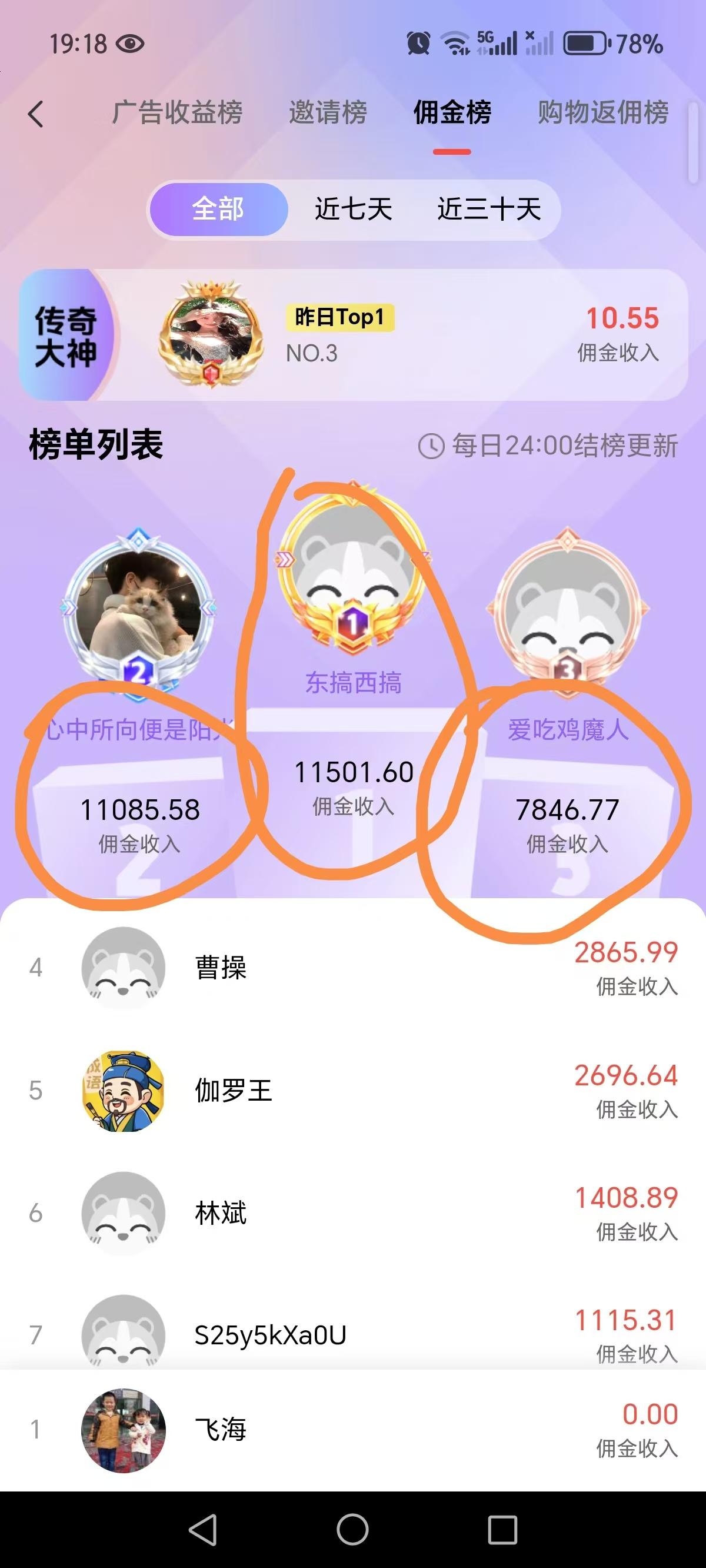Filter the ranking by 近三十天
Image resolution: width=706 pixels, height=1568 pixels.
click(x=489, y=210)
